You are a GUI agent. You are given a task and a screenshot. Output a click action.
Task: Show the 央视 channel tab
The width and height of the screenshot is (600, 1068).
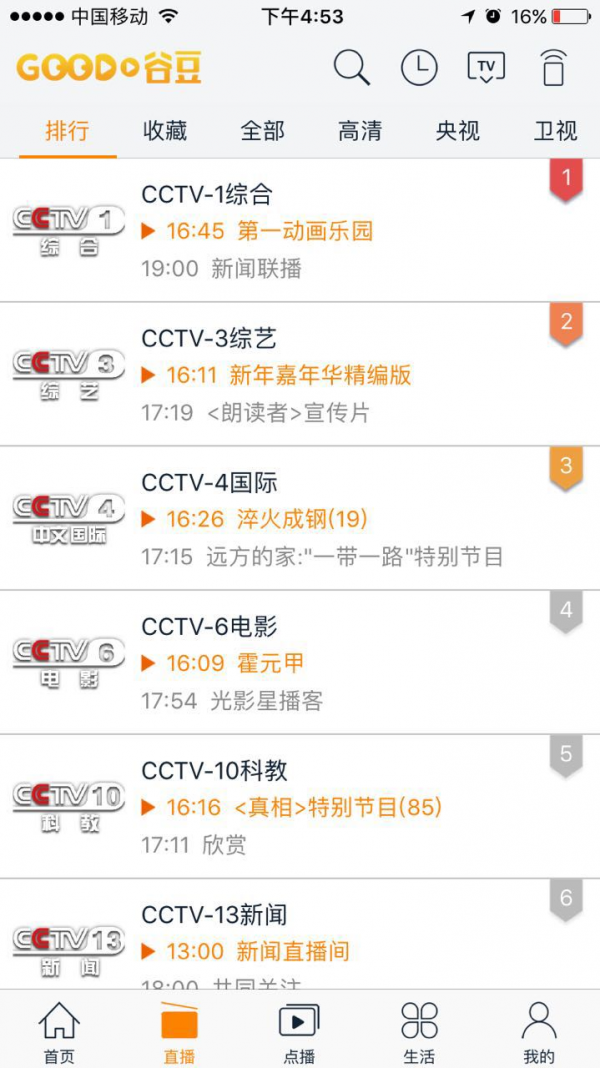coord(458,131)
